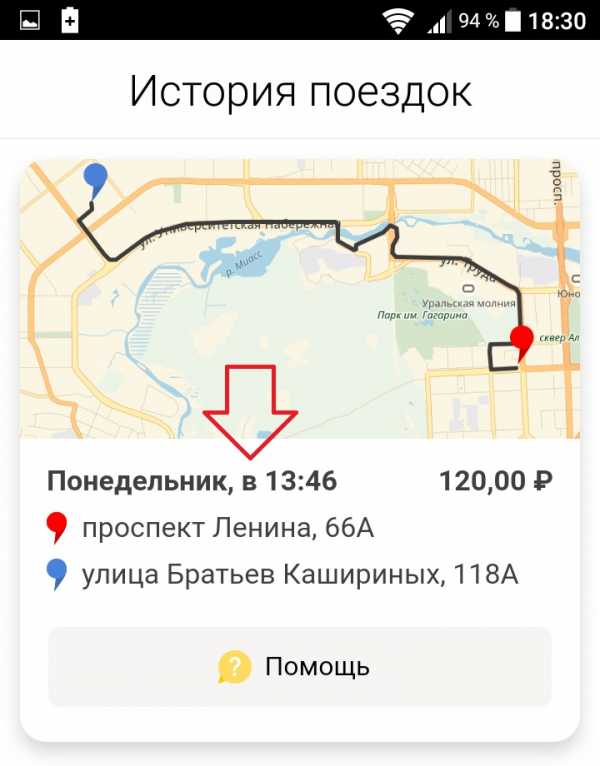The height and width of the screenshot is (766, 600).
Task: Tap the Помощь help button
Action: 299,667
